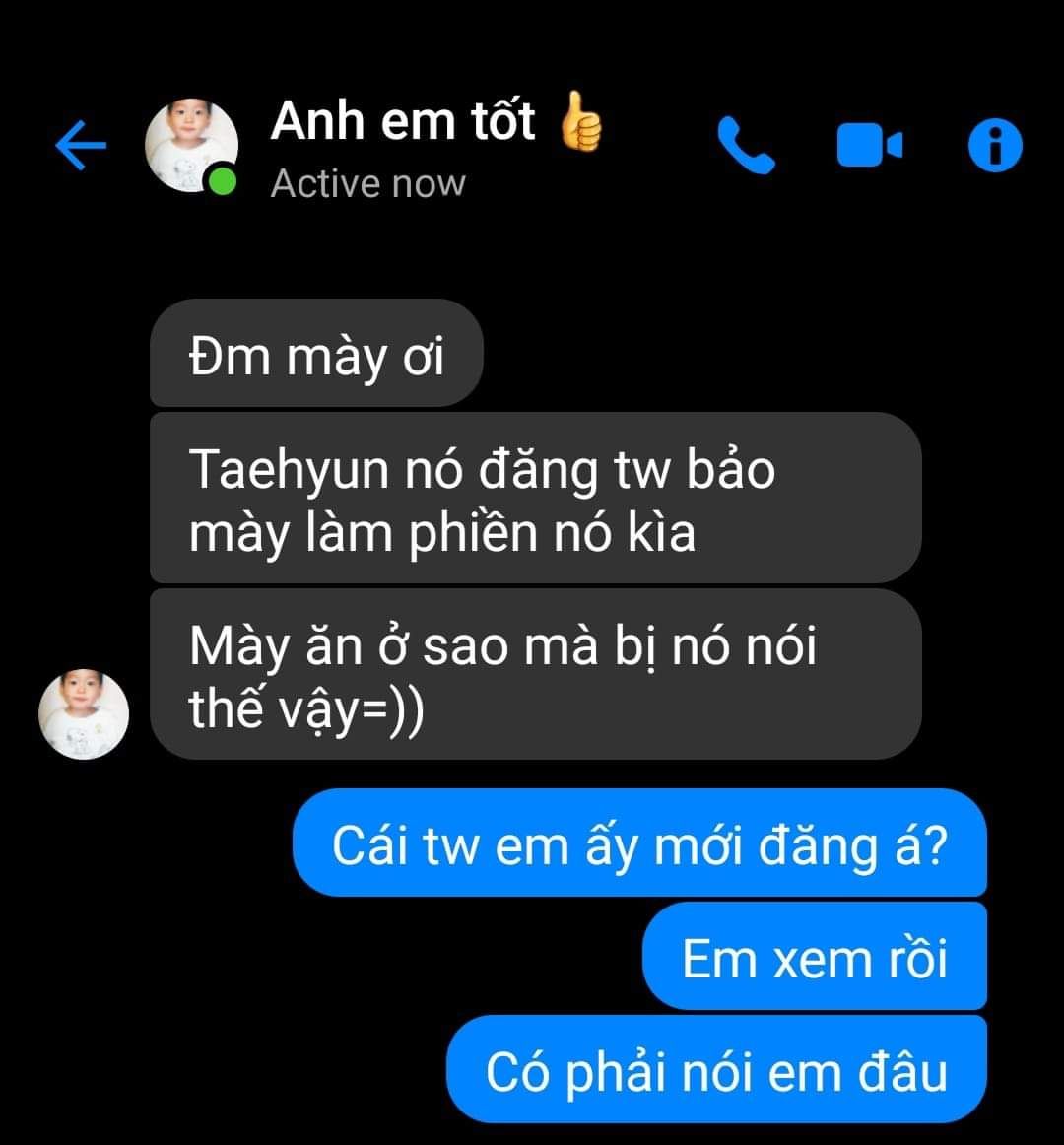Image resolution: width=1064 pixels, height=1145 pixels.
Task: Start a voice call with Anh em tốt
Action: point(746,146)
